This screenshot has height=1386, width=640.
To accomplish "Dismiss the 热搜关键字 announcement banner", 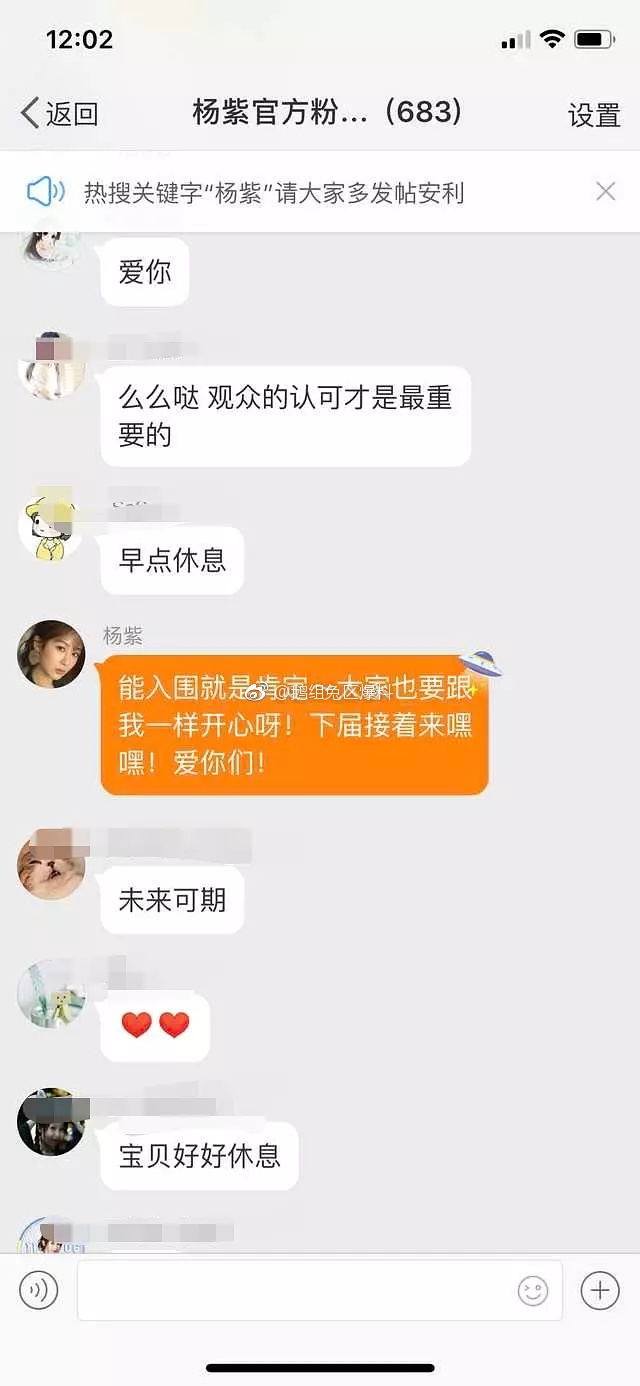I will 605,191.
